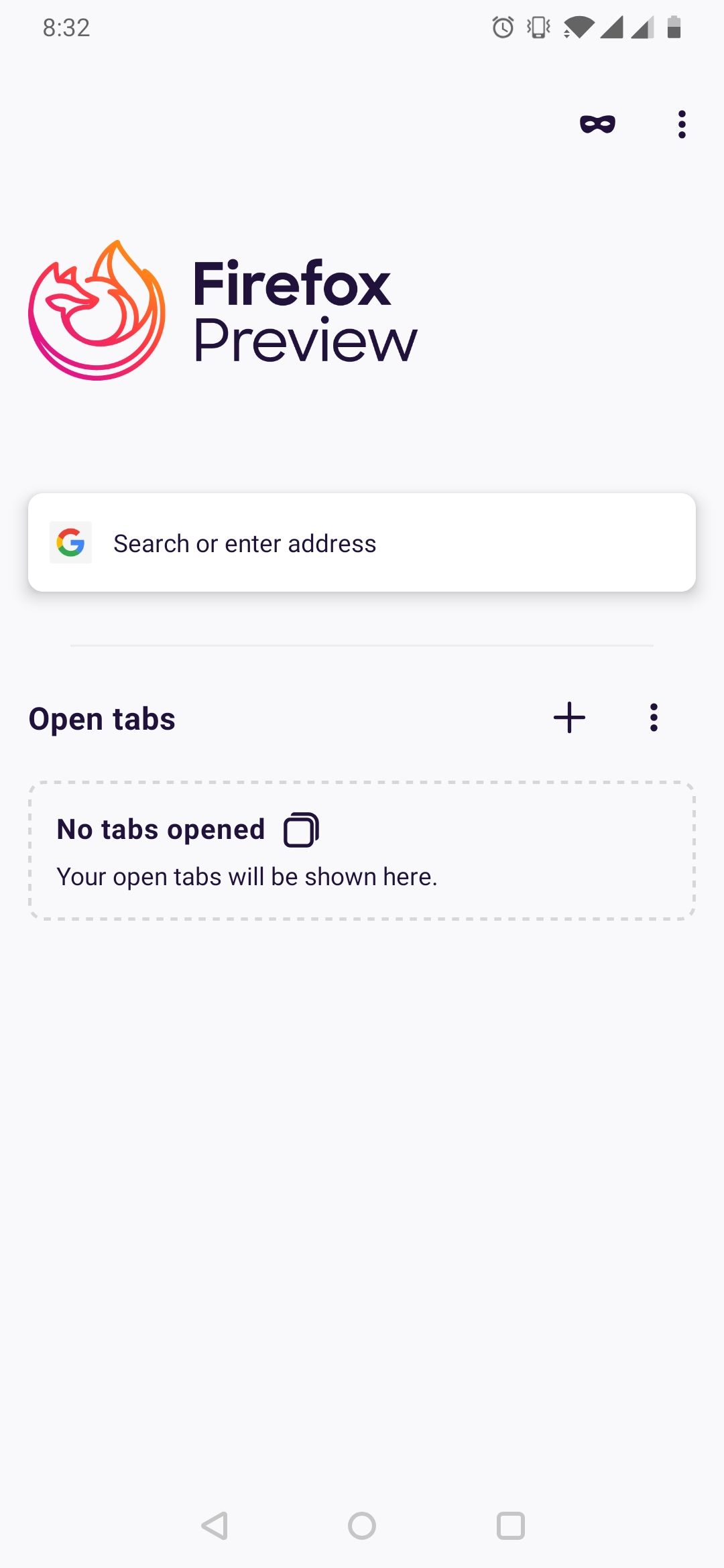
Task: Expand the Open tabs options menu
Action: [x=654, y=718]
